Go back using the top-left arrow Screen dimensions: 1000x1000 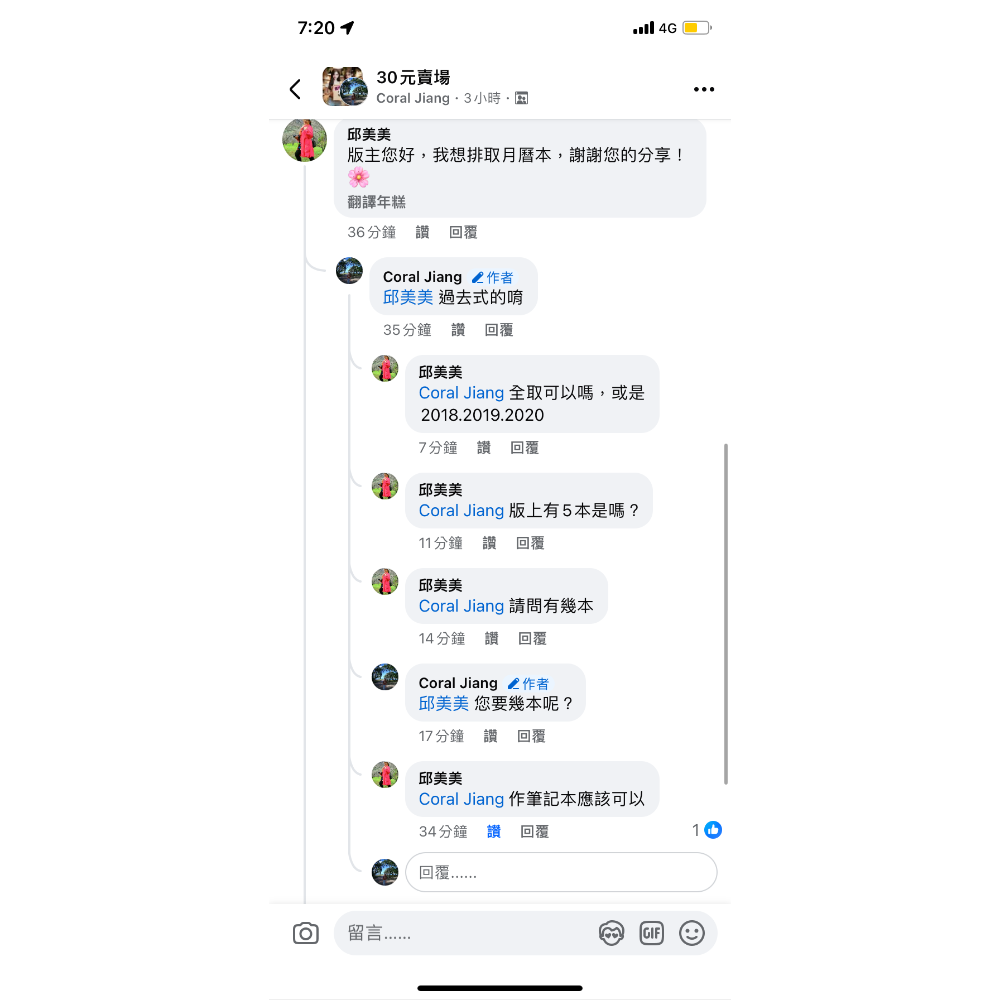(x=295, y=89)
